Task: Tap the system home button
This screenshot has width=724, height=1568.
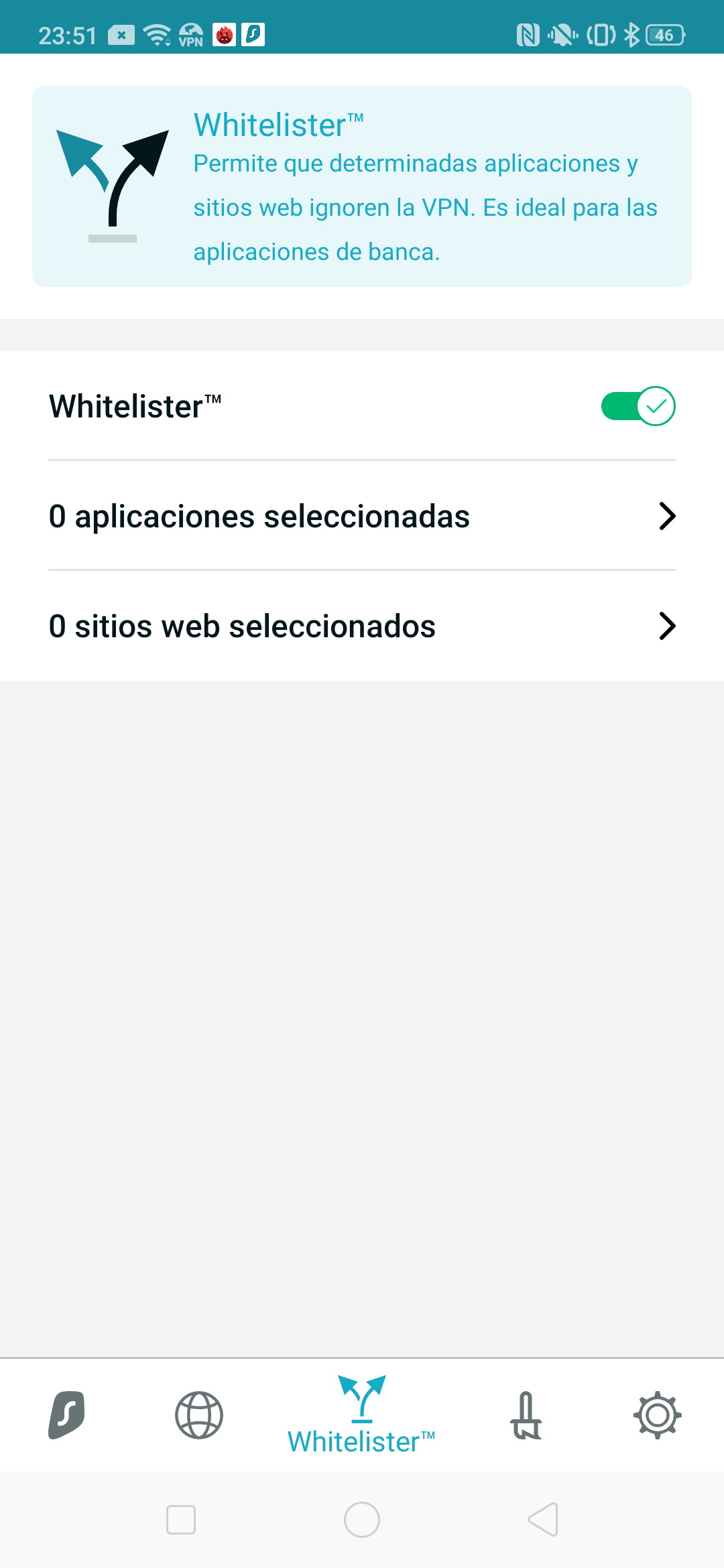Action: coord(362,1519)
